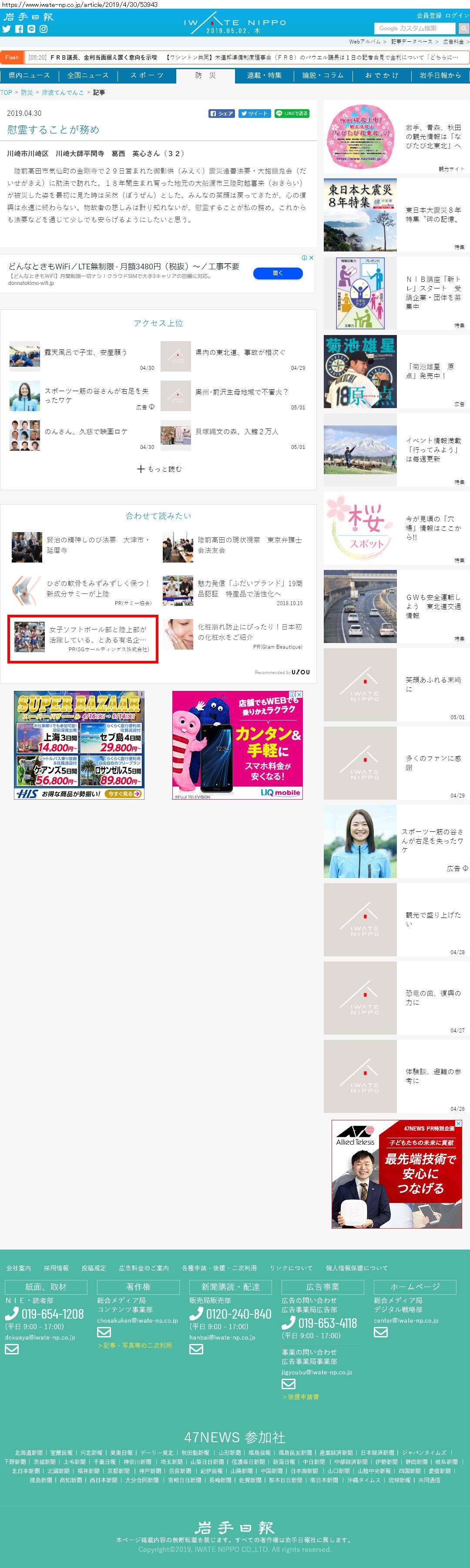The image size is (470, 1568).
Task: Send article with LINEで送る button
Action: (292, 113)
